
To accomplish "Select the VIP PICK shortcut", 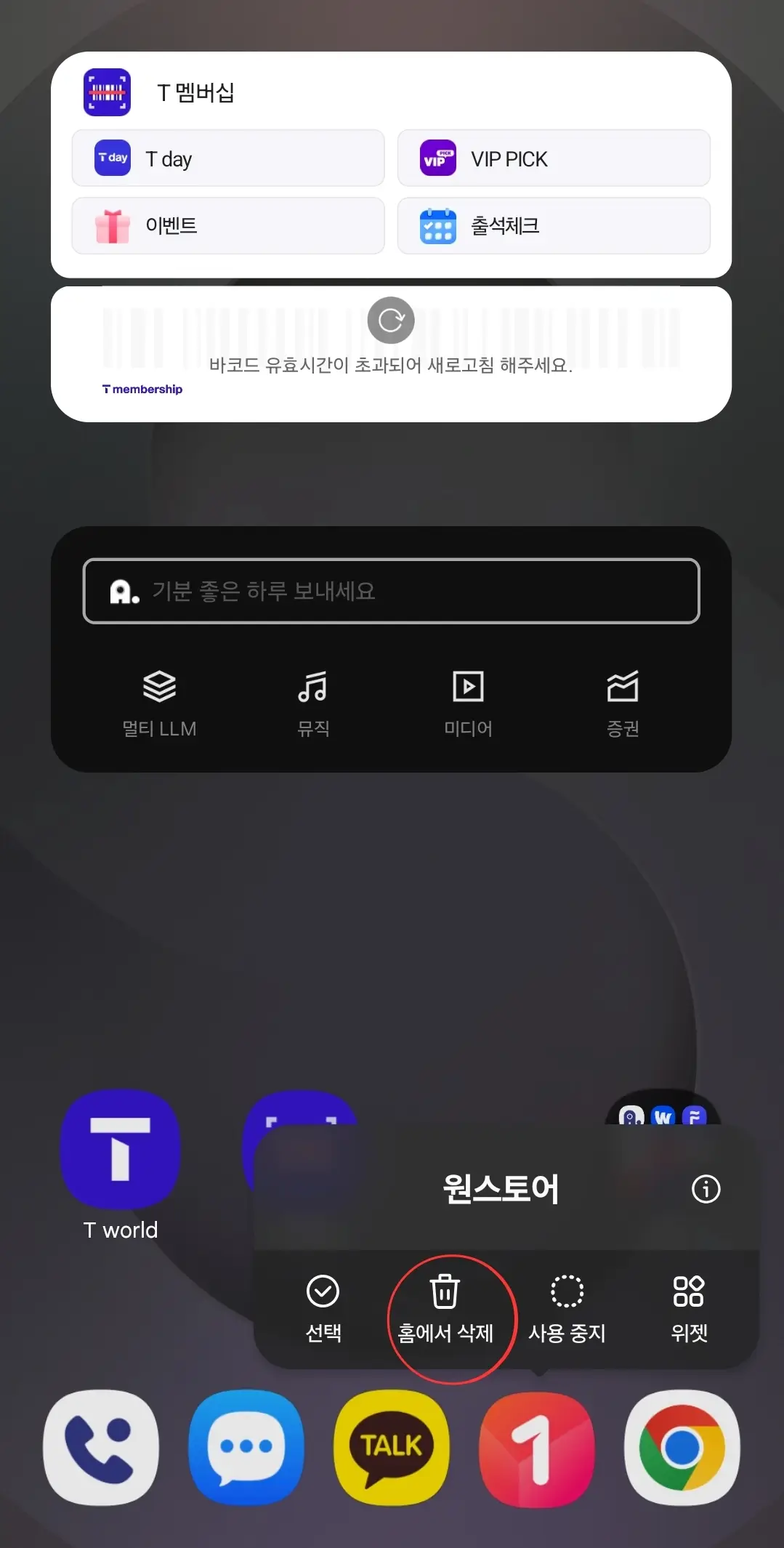I will (x=554, y=158).
